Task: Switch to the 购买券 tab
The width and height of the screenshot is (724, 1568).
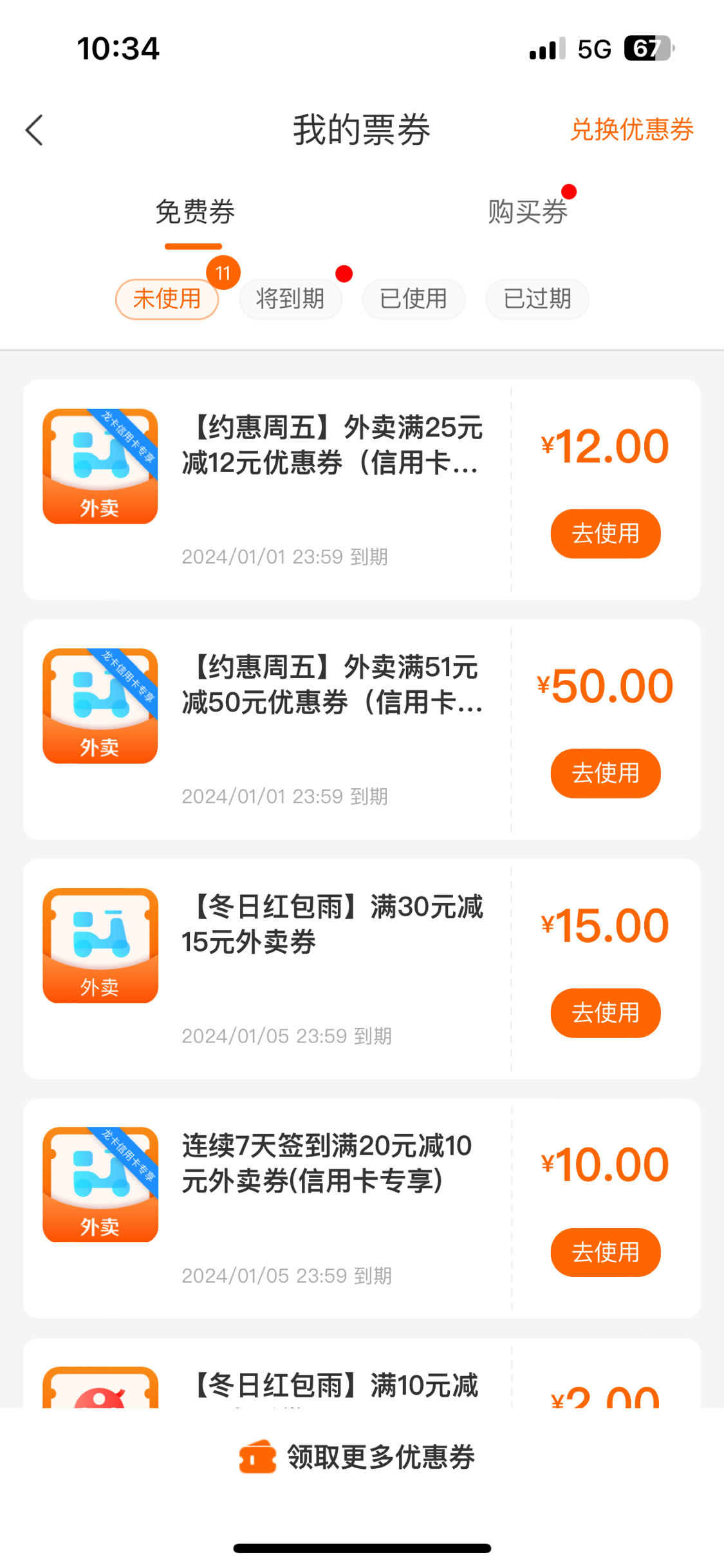Action: (x=527, y=212)
